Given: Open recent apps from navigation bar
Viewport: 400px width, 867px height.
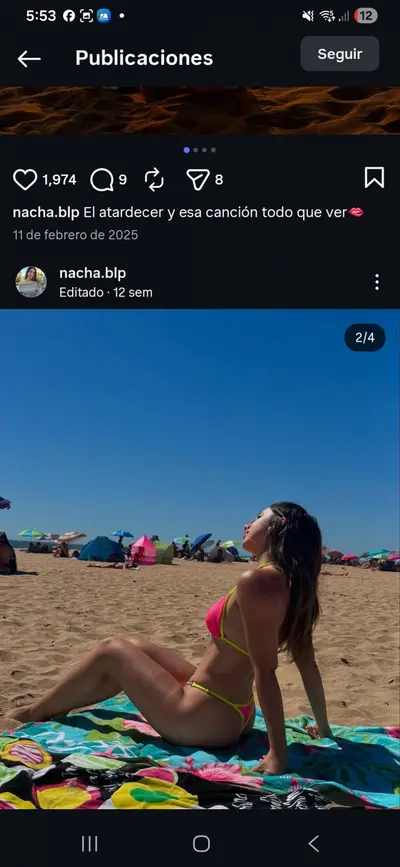Looking at the screenshot, I should coord(90,843).
